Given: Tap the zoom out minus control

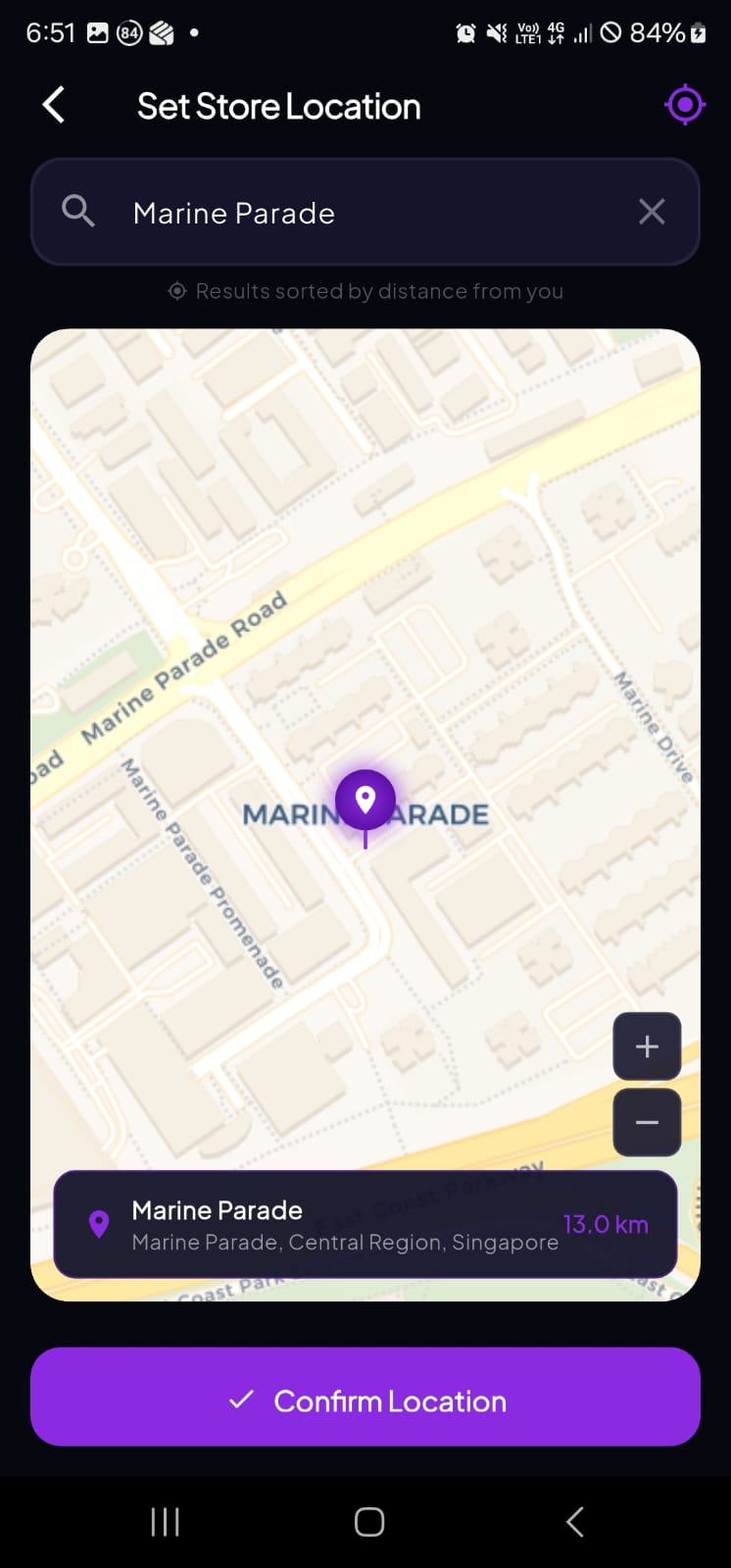Looking at the screenshot, I should point(647,1121).
